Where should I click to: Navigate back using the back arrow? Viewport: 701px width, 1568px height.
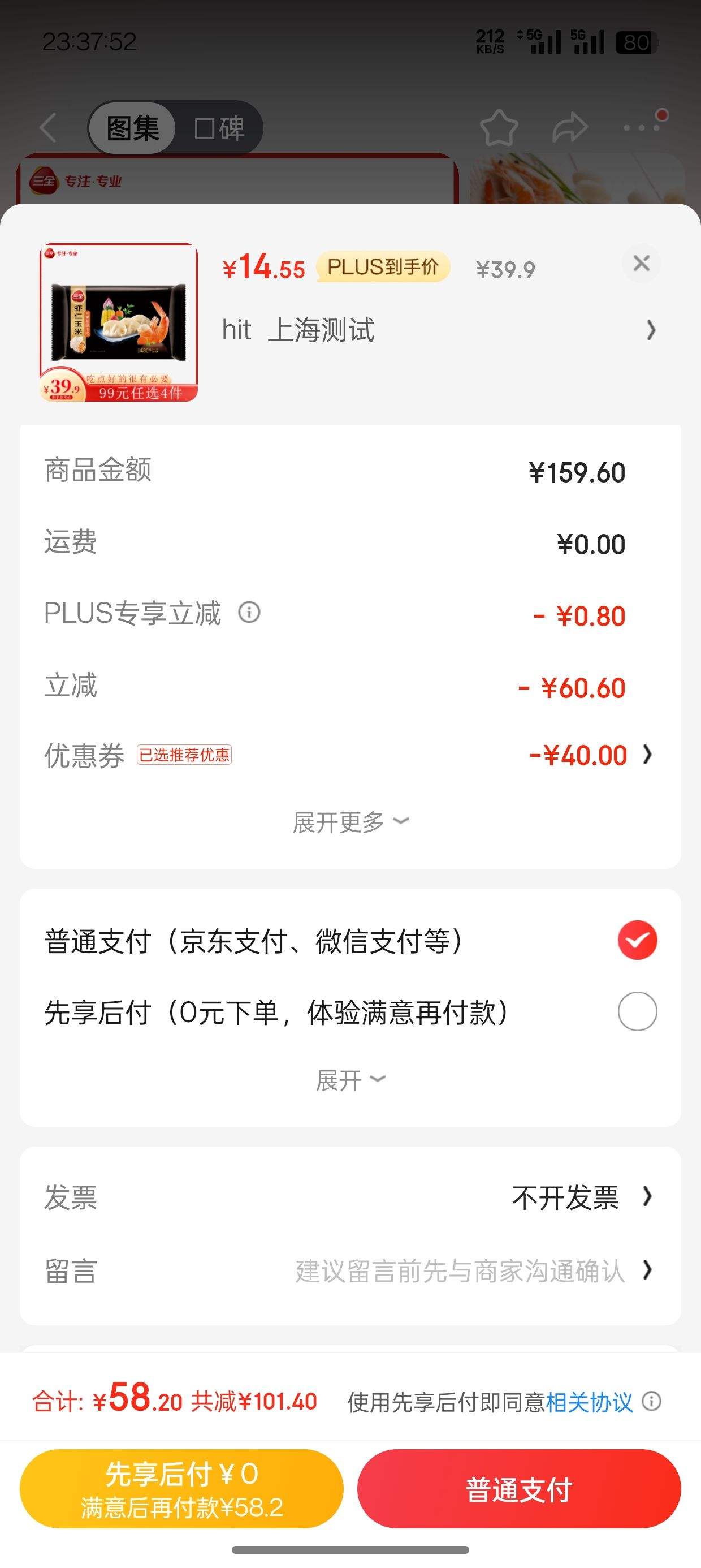coord(47,128)
